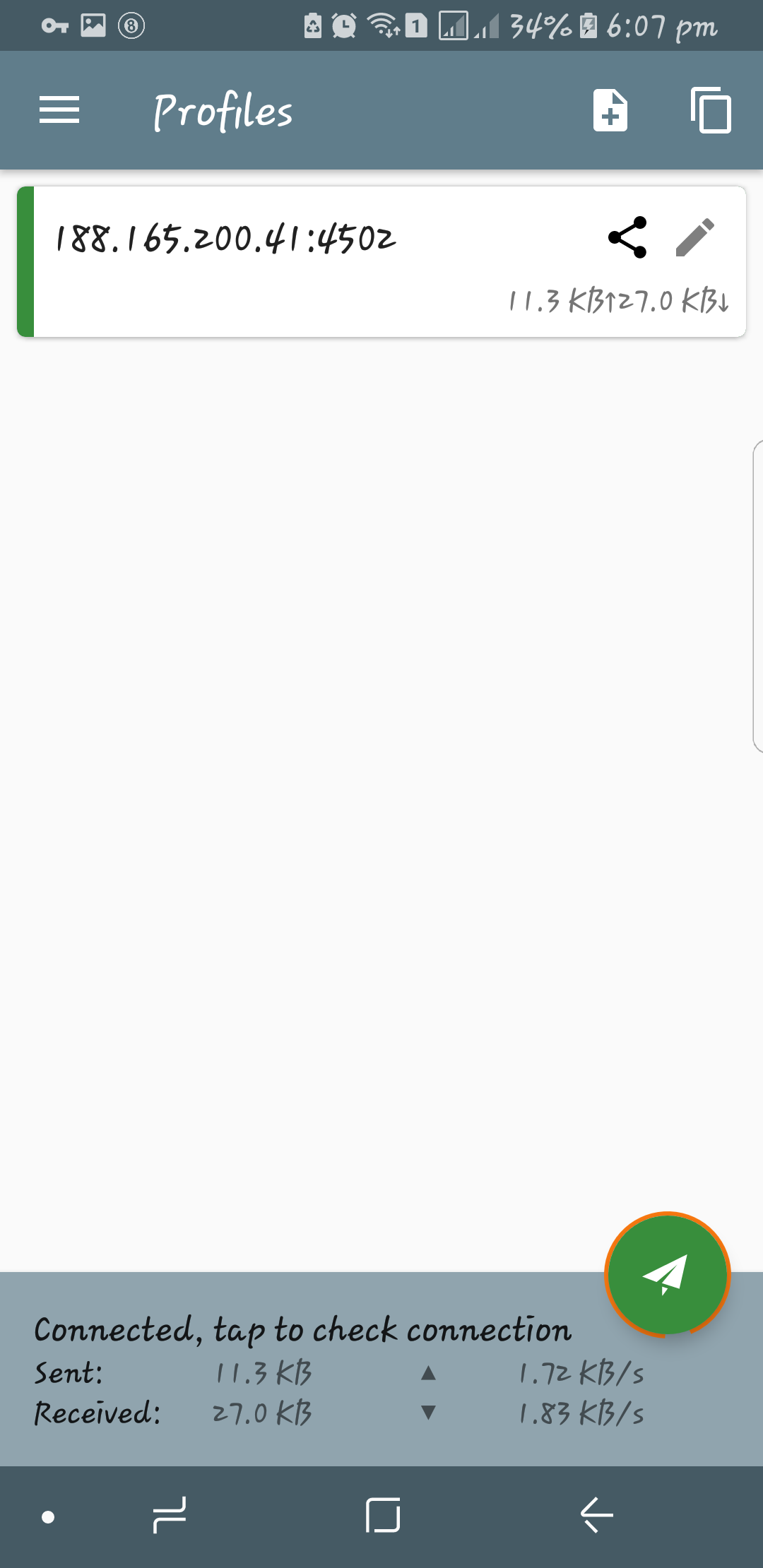Edit the 188.165.200.41:4502 profile
Image resolution: width=763 pixels, height=1568 pixels.
click(x=695, y=237)
